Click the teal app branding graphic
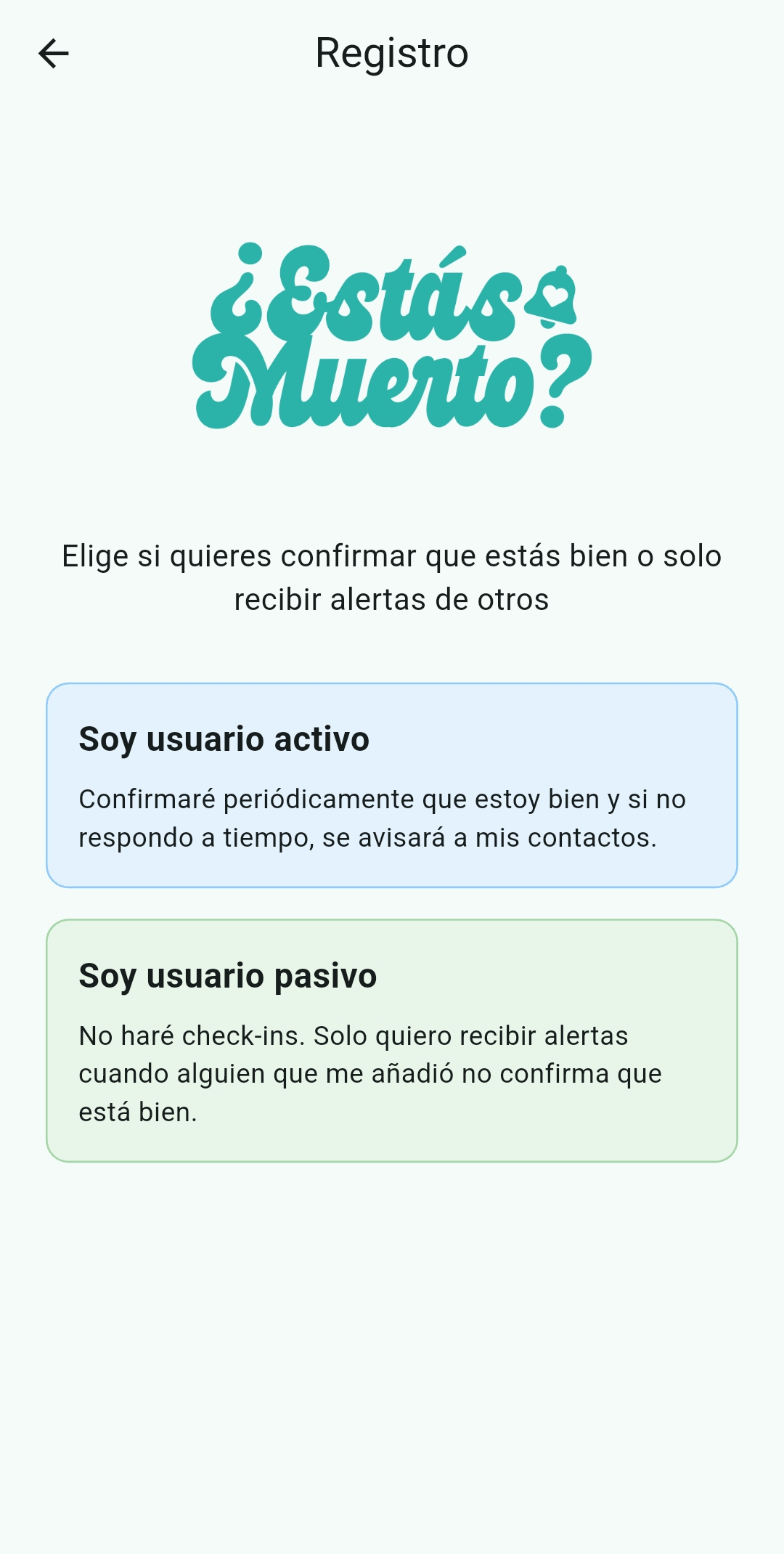Screen dimensions: 784x1554 392,334
